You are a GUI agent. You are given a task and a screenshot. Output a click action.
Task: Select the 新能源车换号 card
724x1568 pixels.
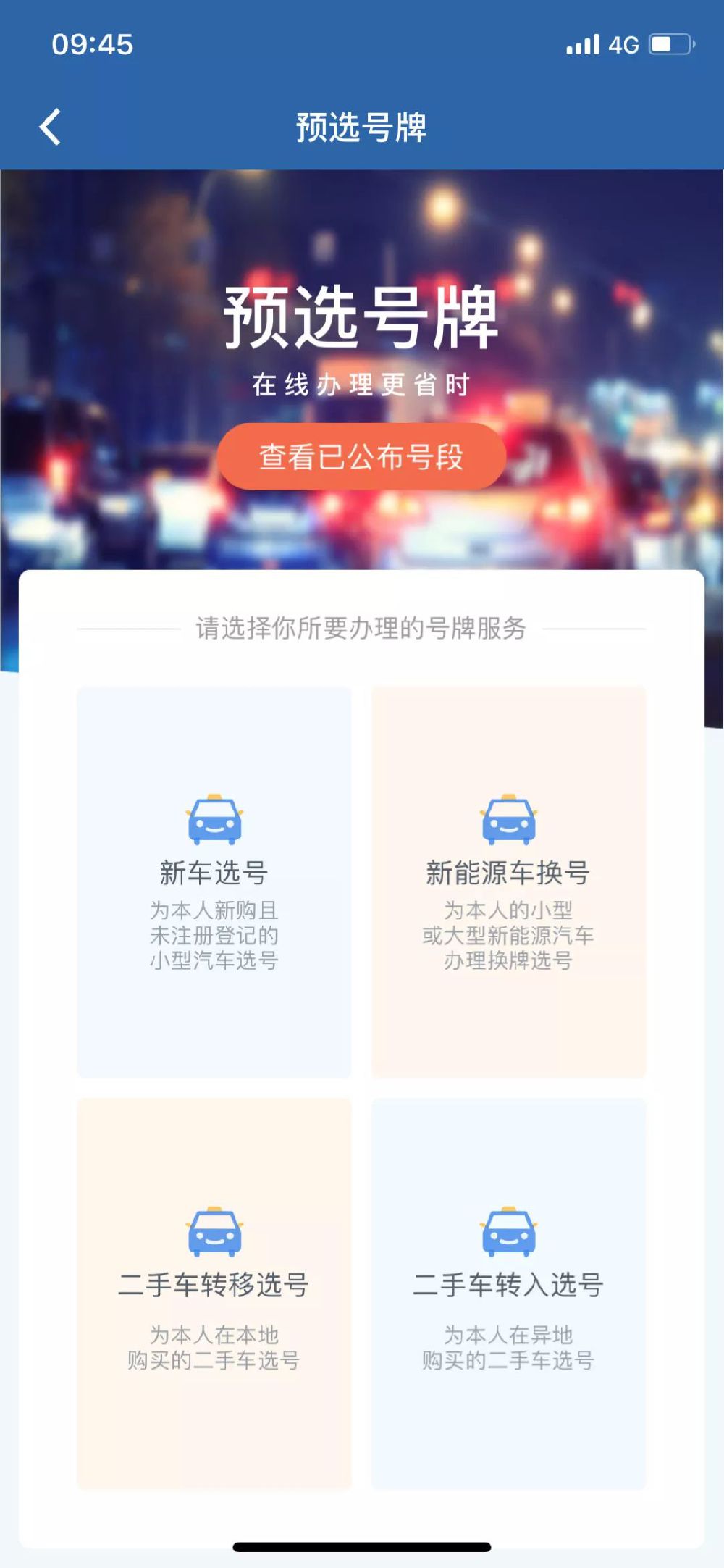(508, 882)
